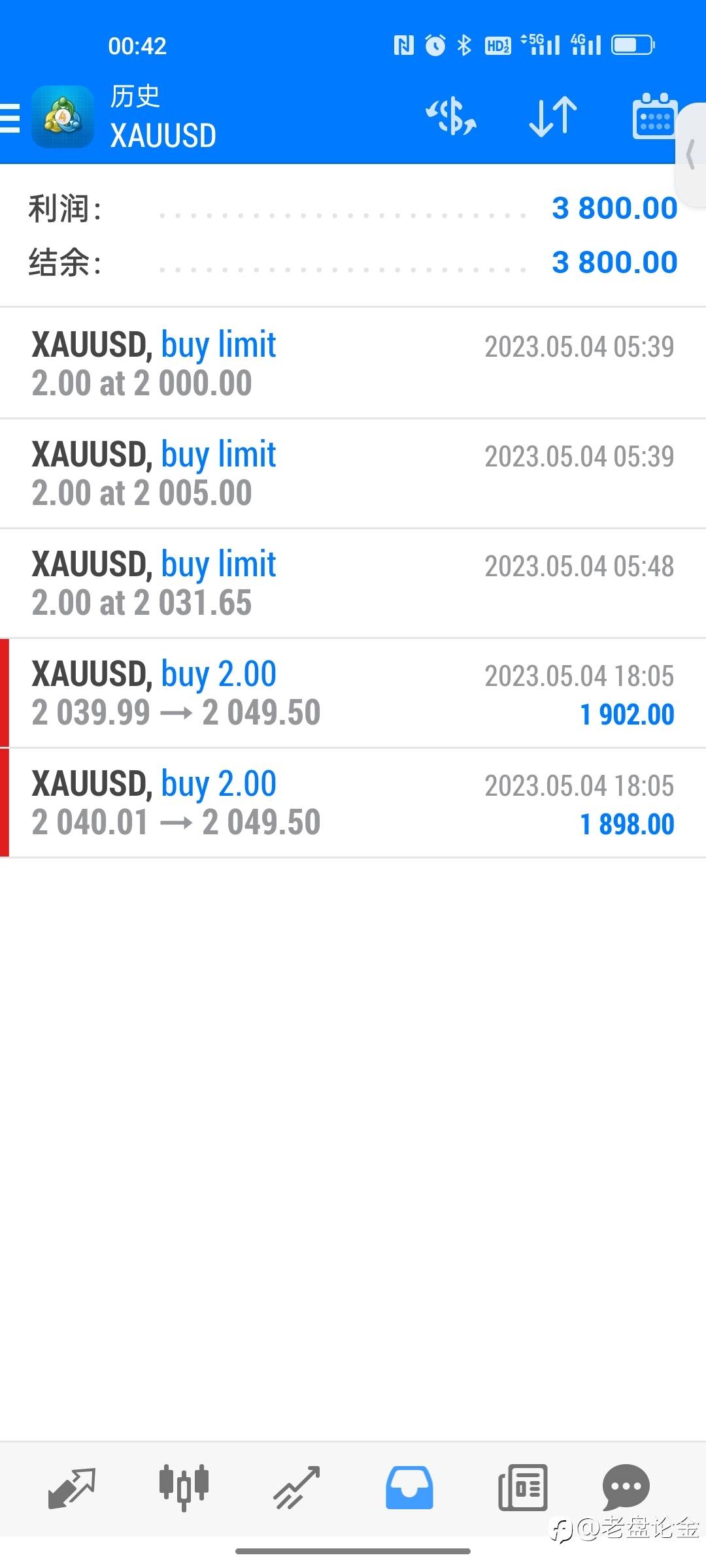706x1568 pixels.
Task: Open buy limit order at 2 005.00
Action: click(353, 473)
